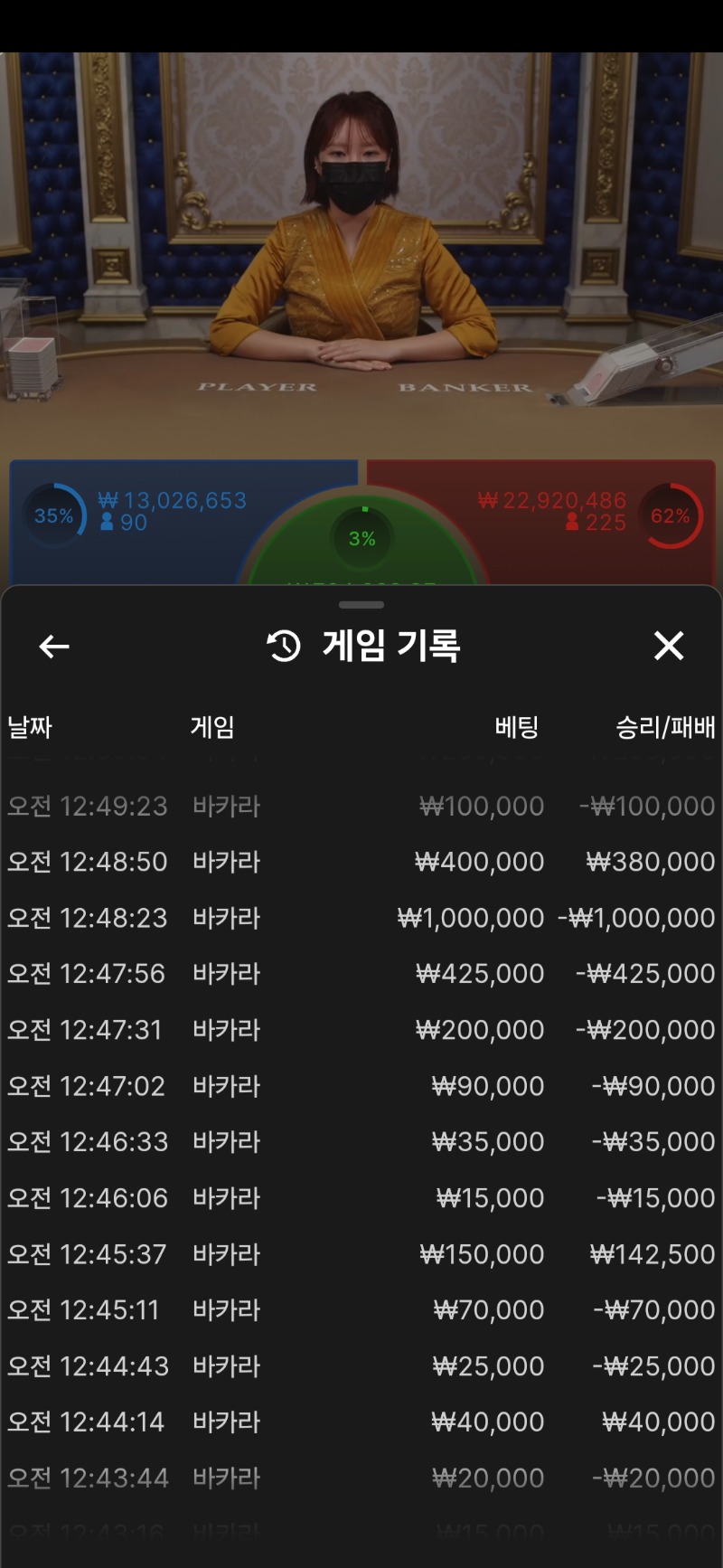This screenshot has height=1568, width=723.
Task: Open the 12:44:43 ₩25,000 bet record
Action: [361, 1366]
